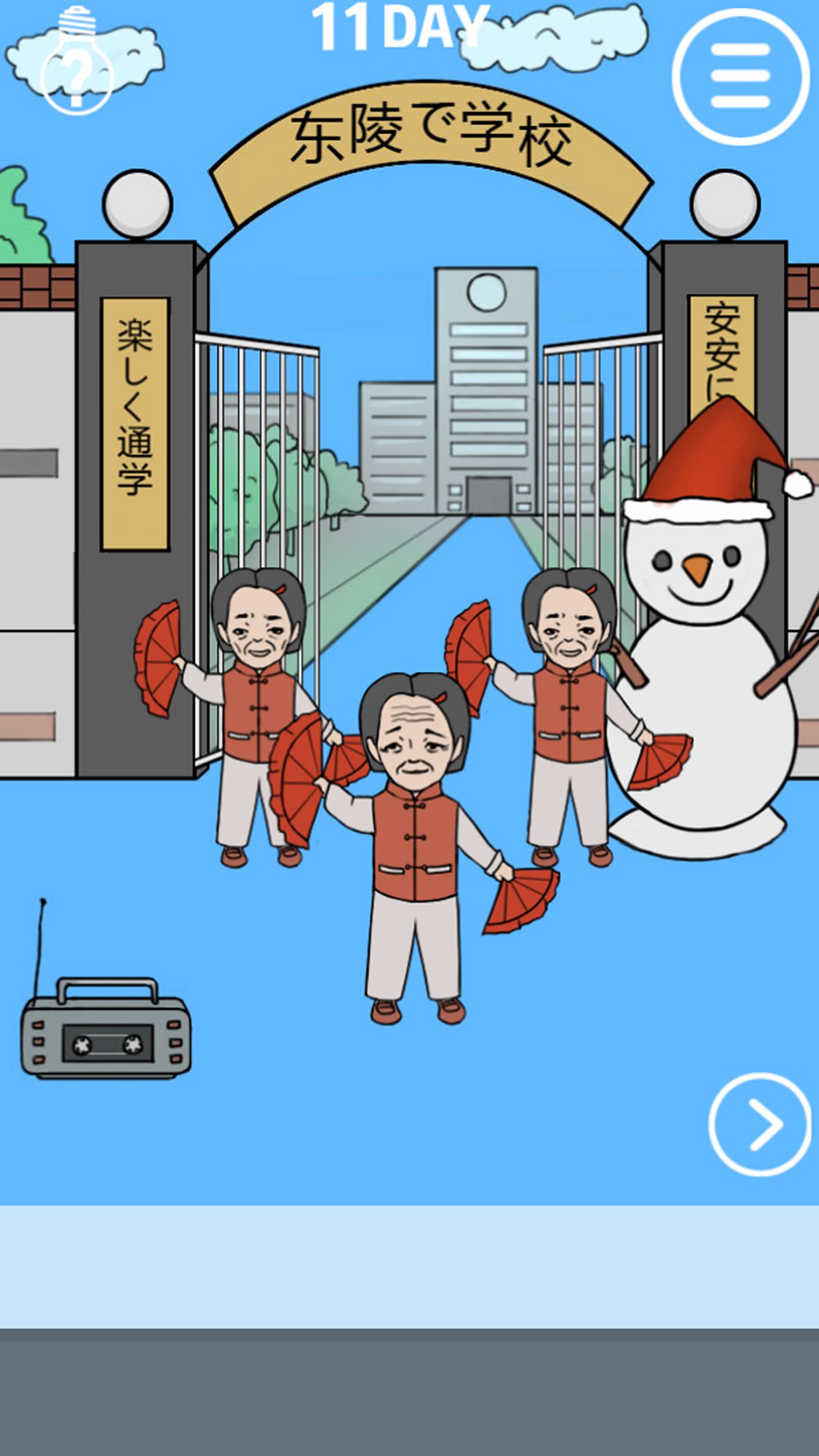The width and height of the screenshot is (819, 1456).
Task: Tap the snowman's stick arm
Action: (786, 670)
